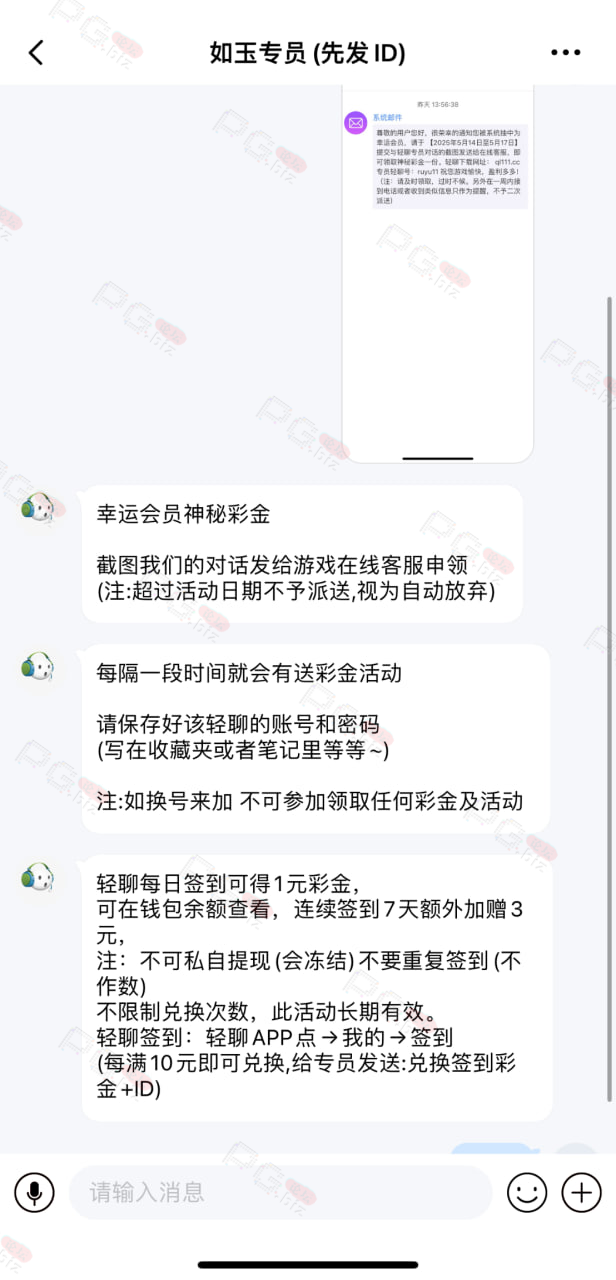Screen dimensions: 616x1280
Task: Open the three-dot chat options menu
Action: click(x=566, y=53)
